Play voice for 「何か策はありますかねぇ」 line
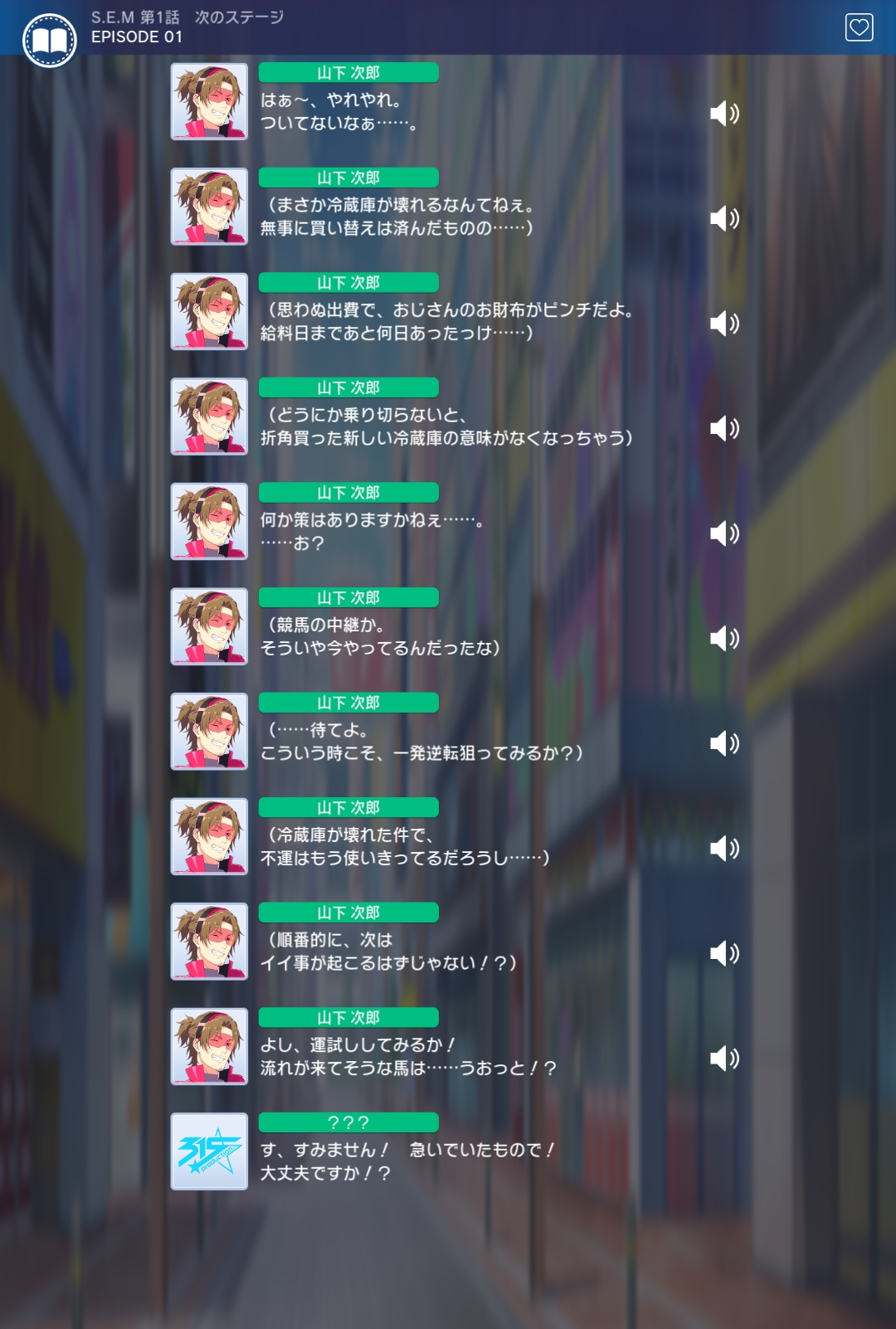The width and height of the screenshot is (896, 1329). click(x=723, y=533)
